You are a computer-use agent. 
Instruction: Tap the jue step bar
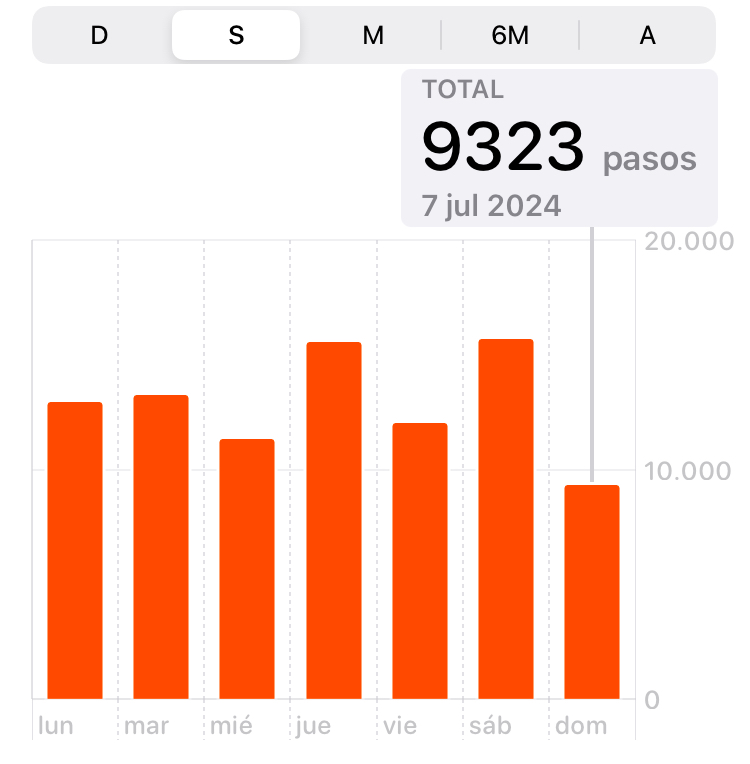334,520
